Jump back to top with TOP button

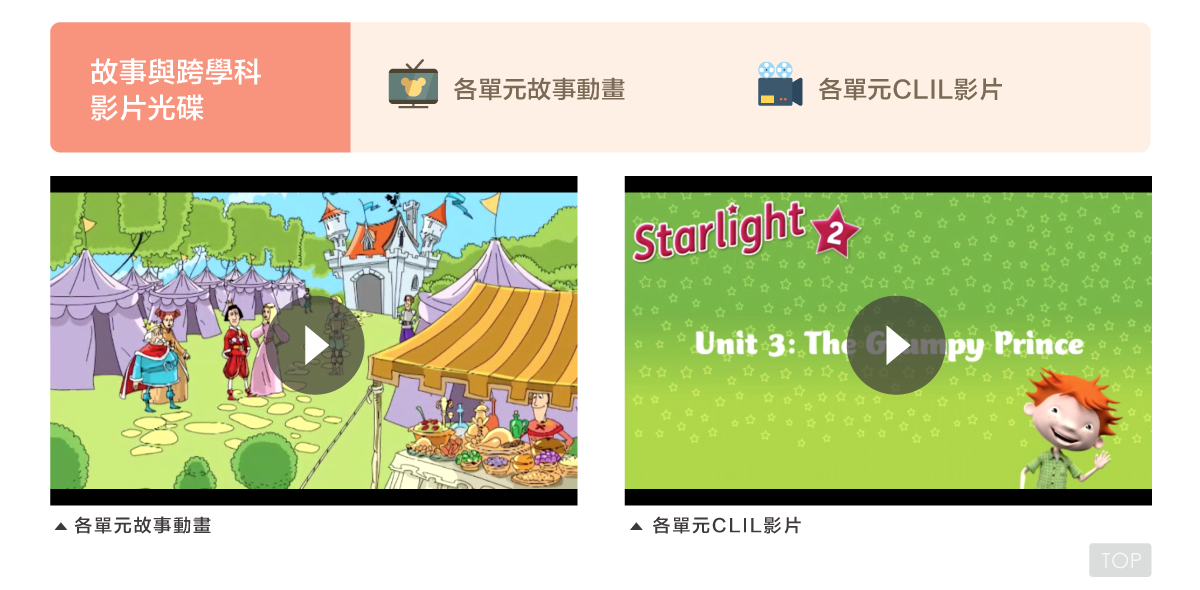coord(1120,560)
